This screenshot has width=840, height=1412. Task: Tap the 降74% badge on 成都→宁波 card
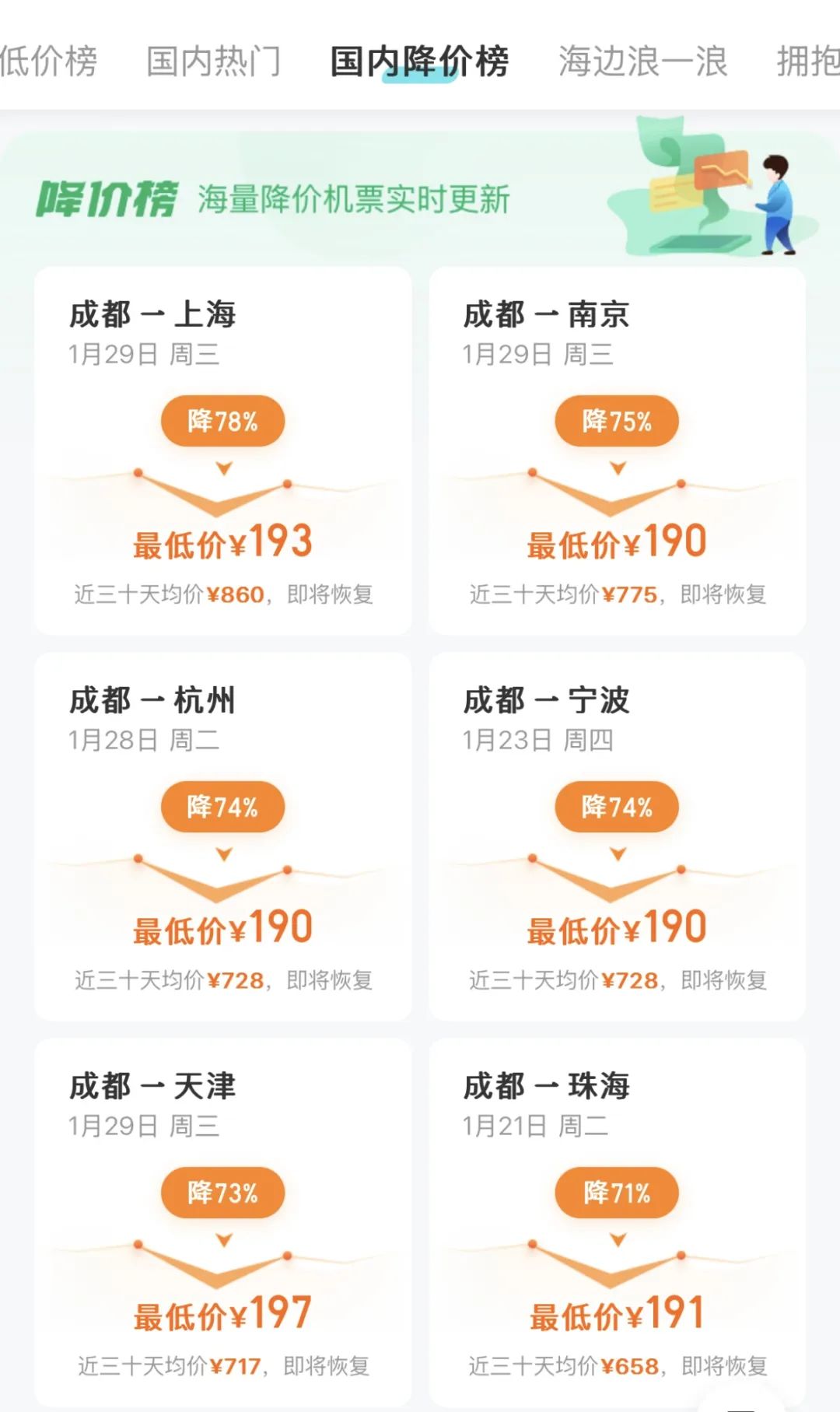[618, 806]
